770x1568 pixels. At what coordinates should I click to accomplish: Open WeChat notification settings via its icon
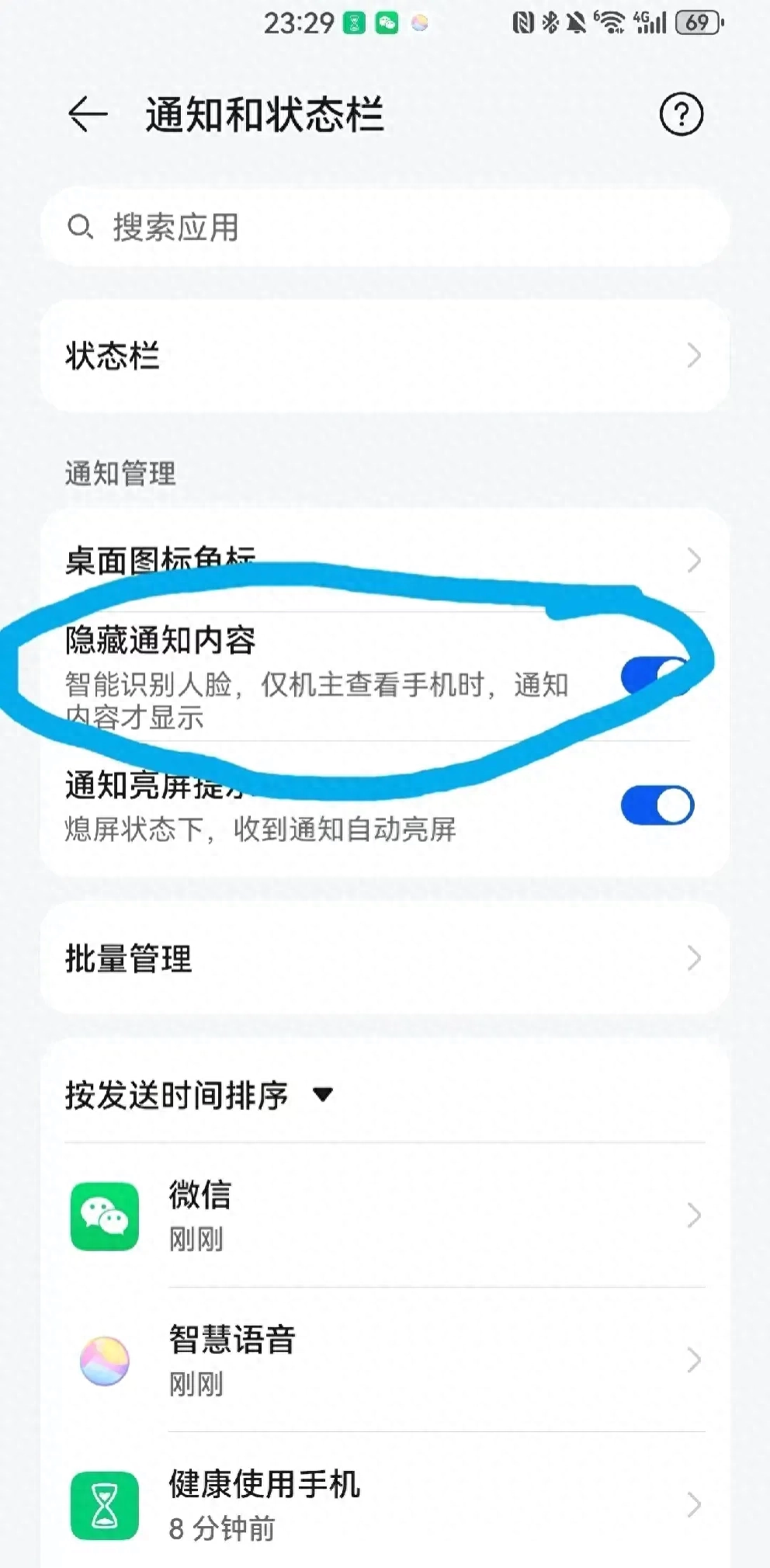105,1217
